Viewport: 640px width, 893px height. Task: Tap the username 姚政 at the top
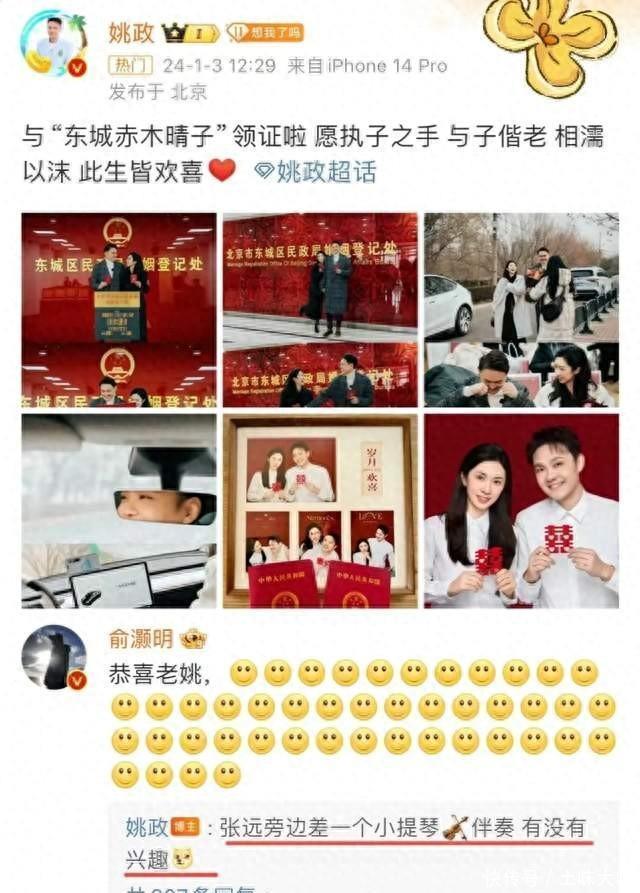pos(131,33)
